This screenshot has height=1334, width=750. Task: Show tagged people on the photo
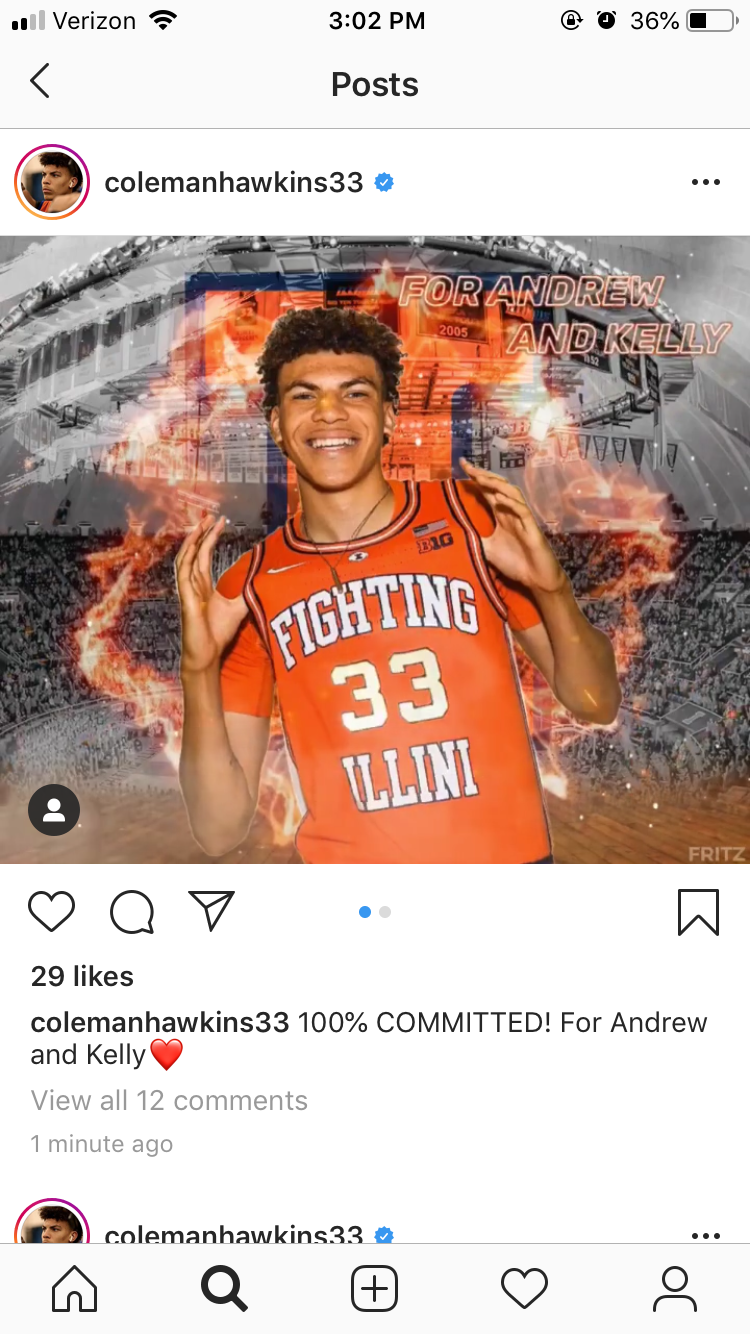pos(54,810)
